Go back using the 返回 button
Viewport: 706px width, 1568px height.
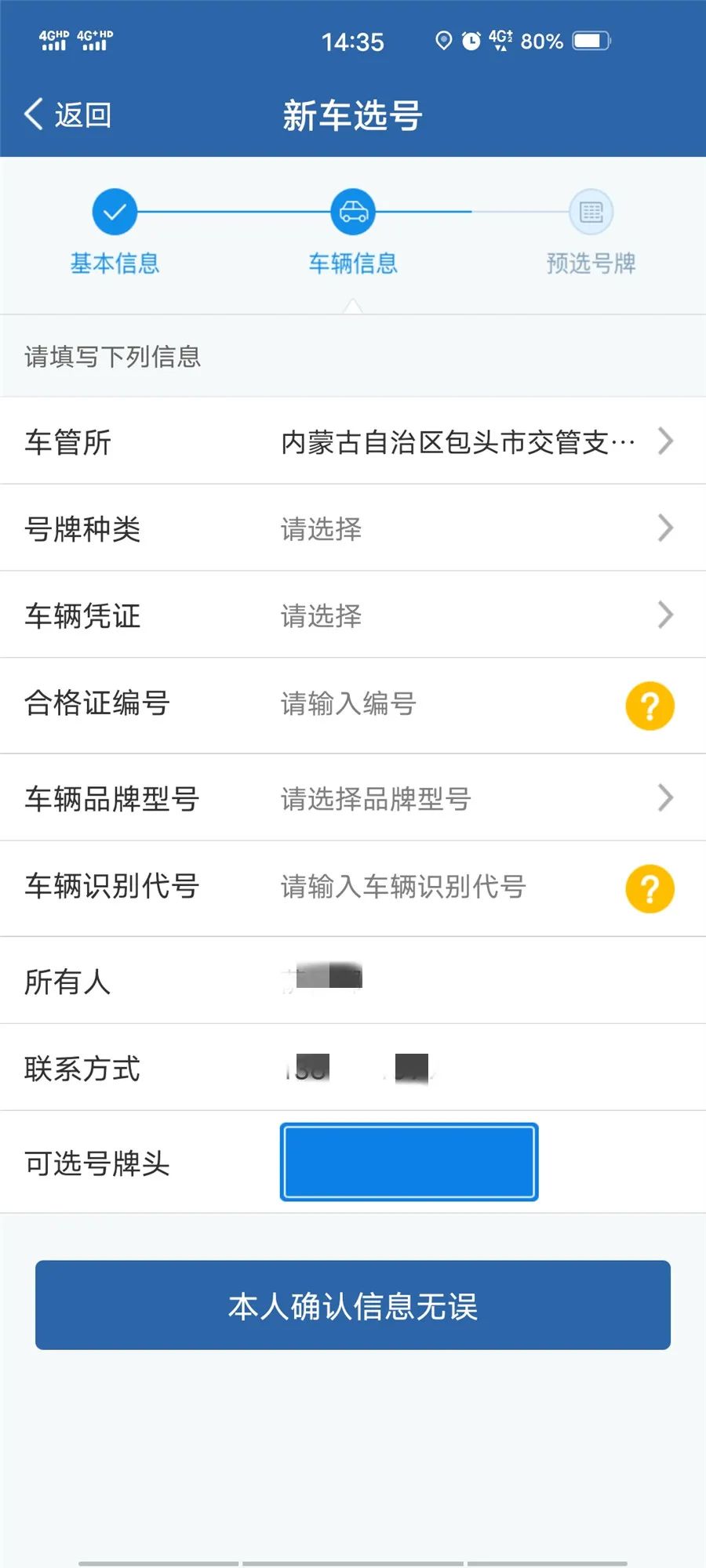(x=68, y=115)
